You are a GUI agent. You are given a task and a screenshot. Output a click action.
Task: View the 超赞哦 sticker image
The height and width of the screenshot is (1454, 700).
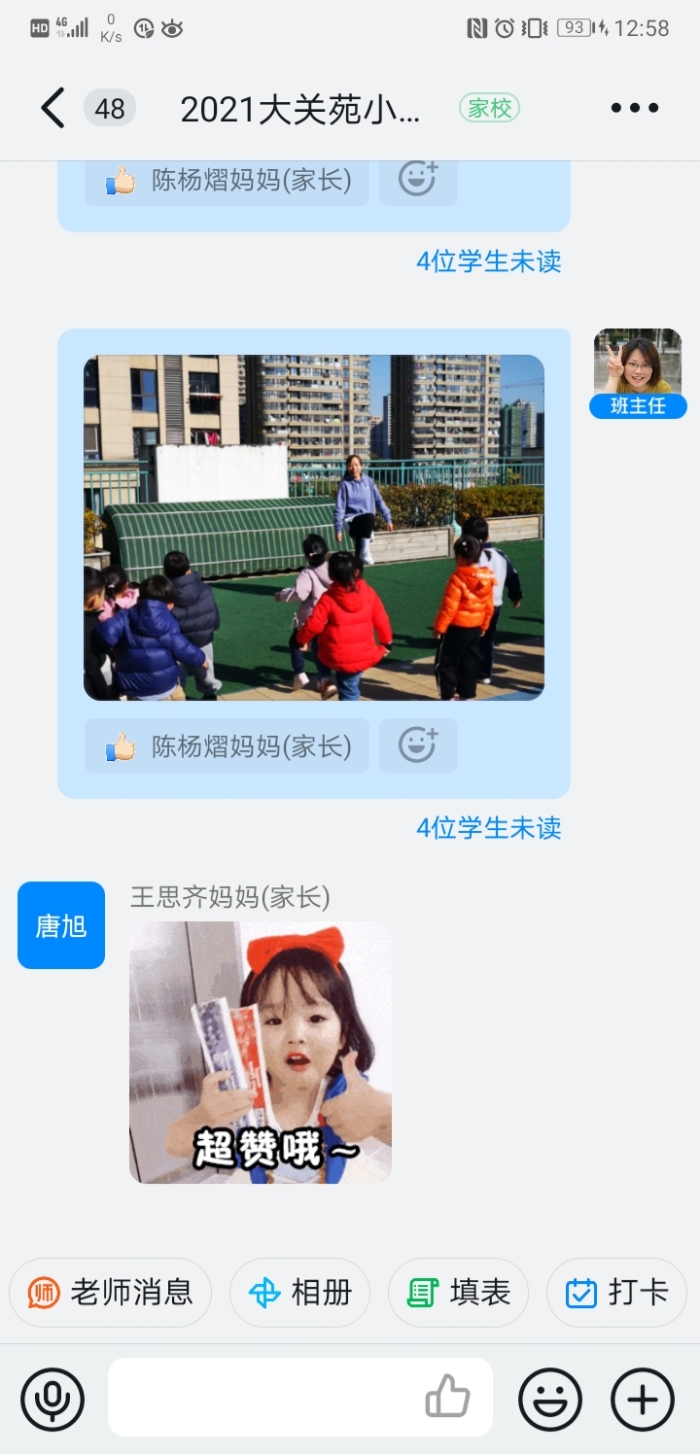[260, 1052]
